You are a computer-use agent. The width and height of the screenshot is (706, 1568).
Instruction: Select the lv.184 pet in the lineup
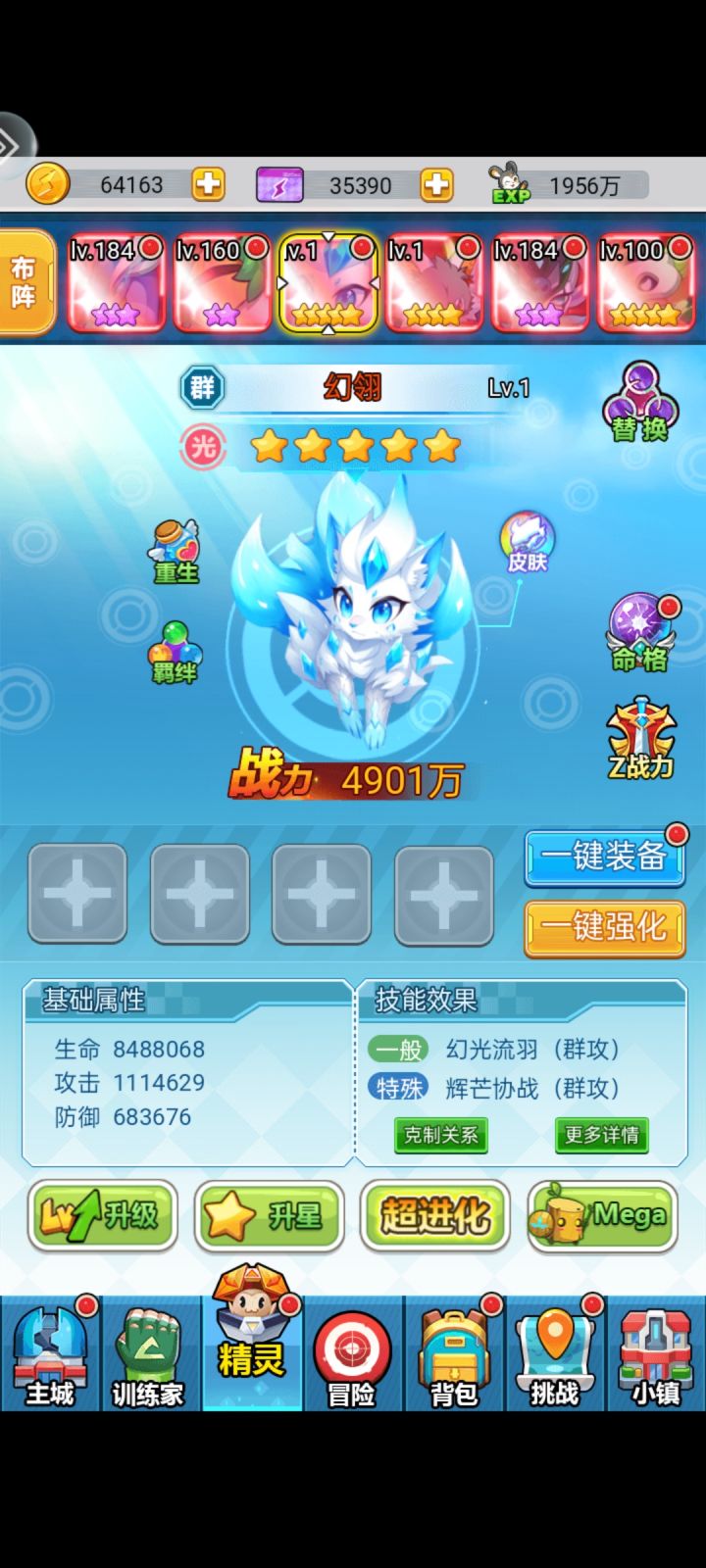point(117,284)
